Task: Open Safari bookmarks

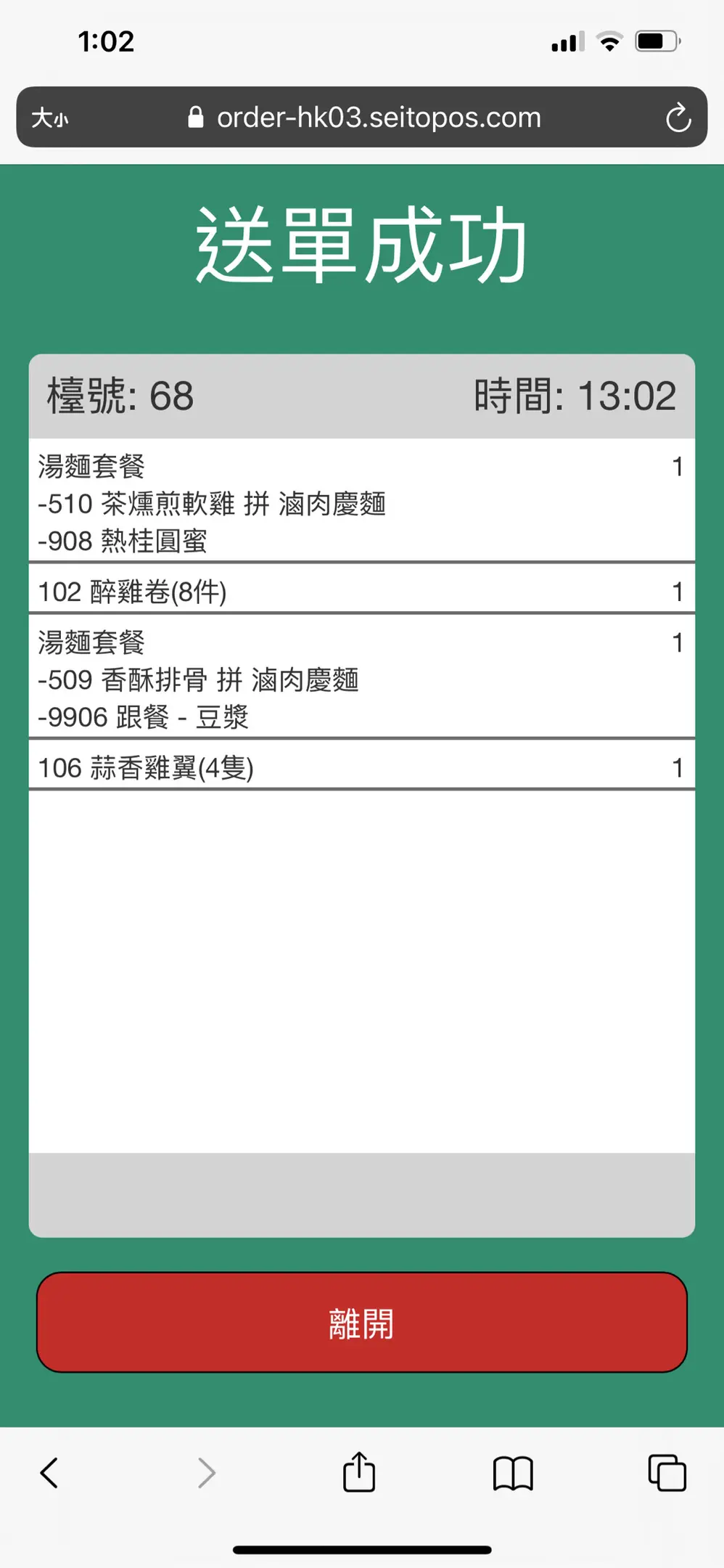Action: pos(513,1473)
